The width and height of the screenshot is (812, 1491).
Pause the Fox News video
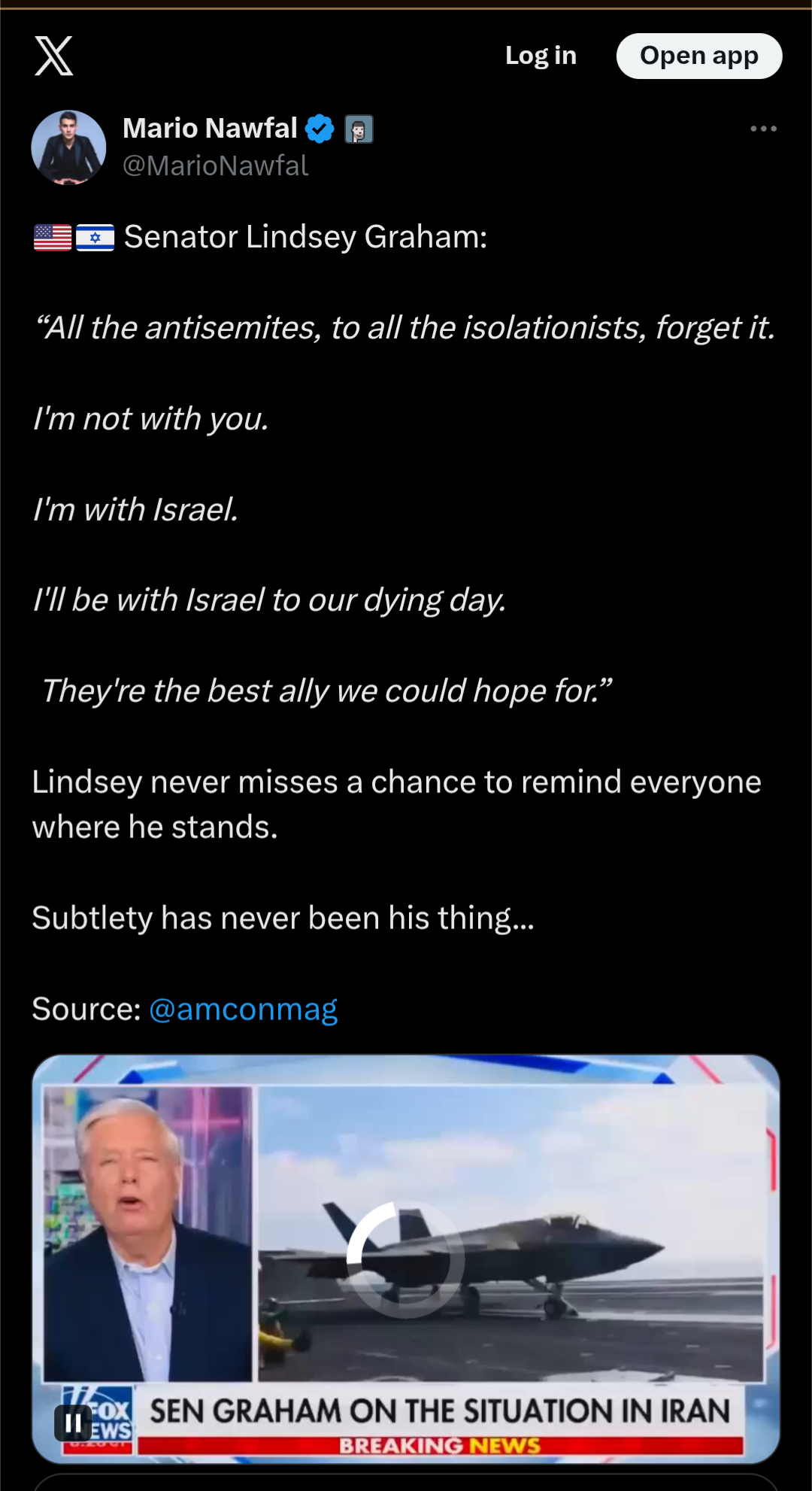[x=73, y=1423]
